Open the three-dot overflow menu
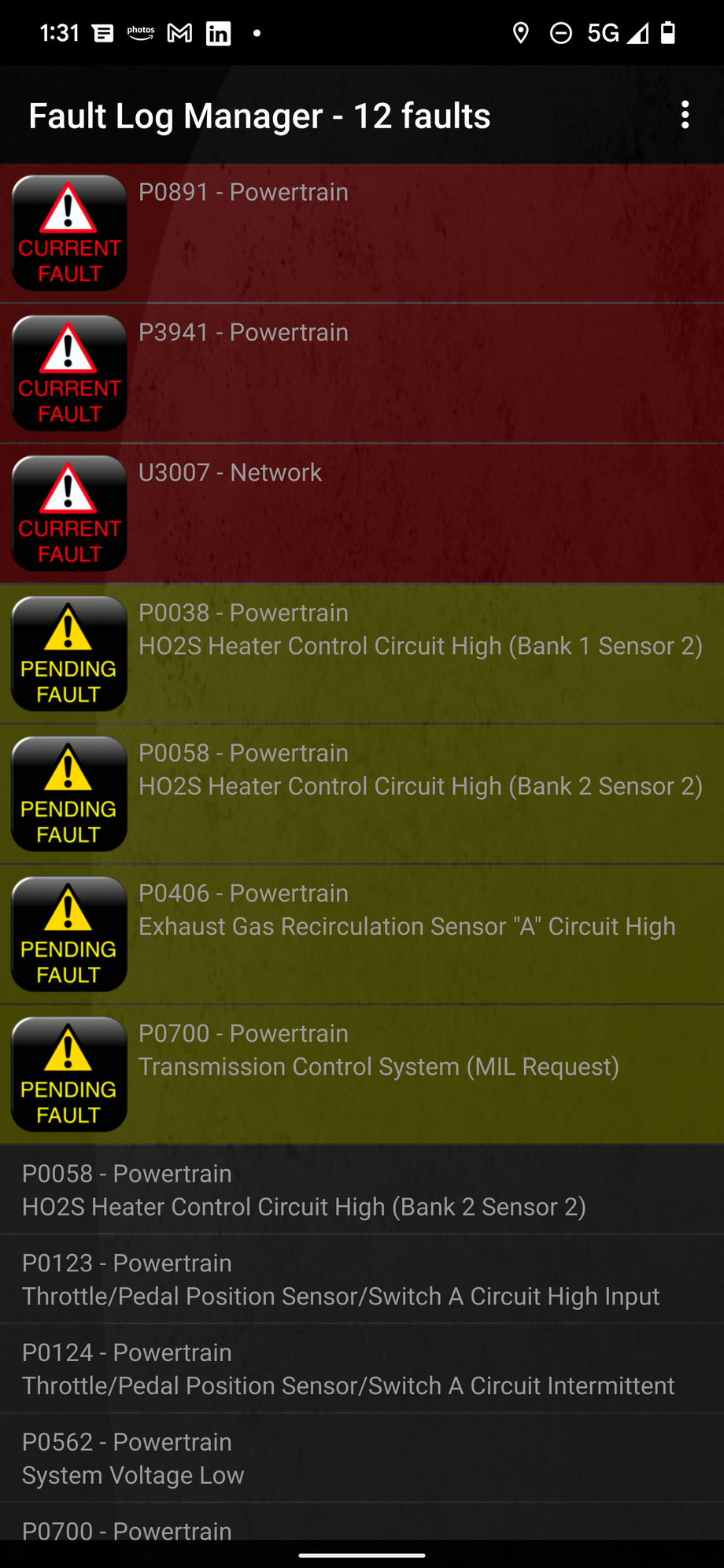This screenshot has width=724, height=1568. [685, 115]
